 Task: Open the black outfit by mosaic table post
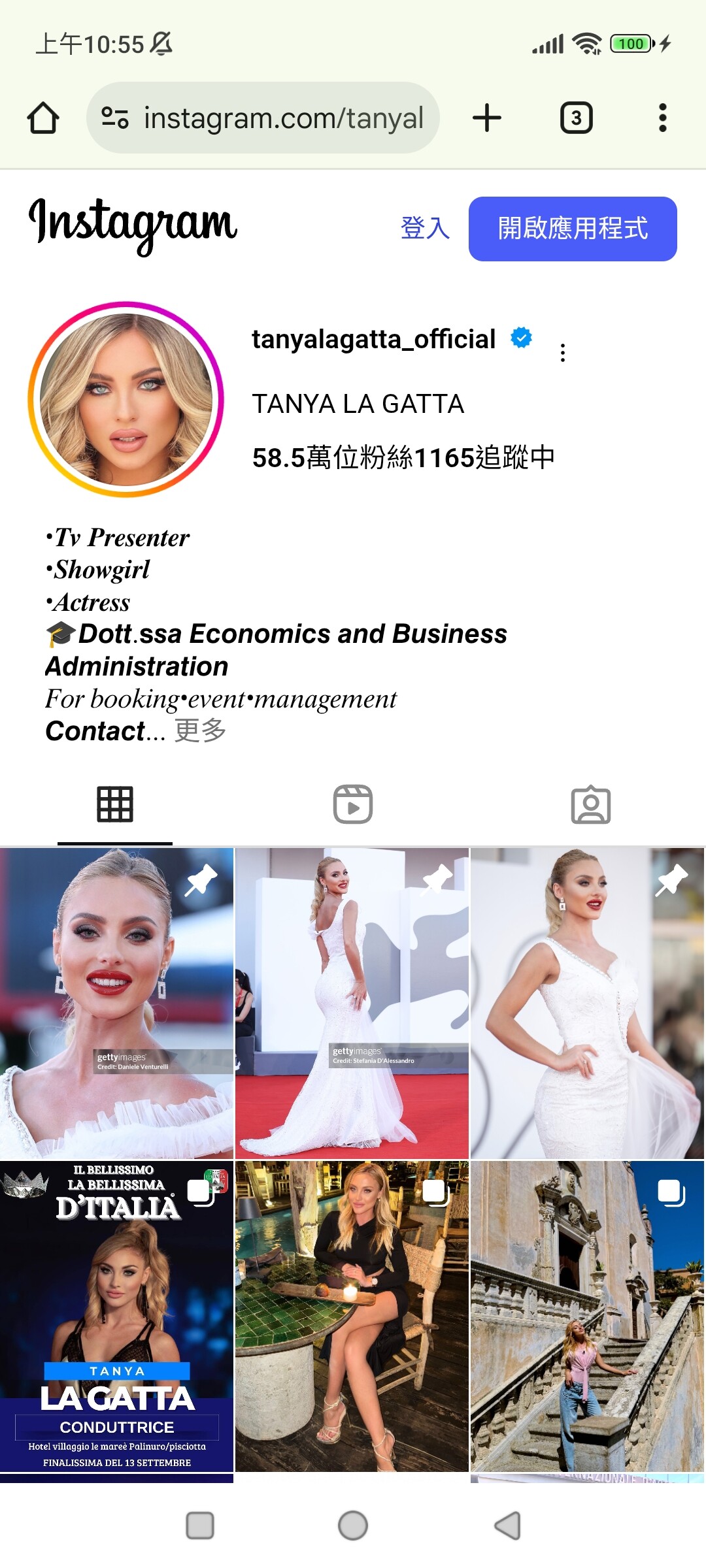(x=352, y=1316)
